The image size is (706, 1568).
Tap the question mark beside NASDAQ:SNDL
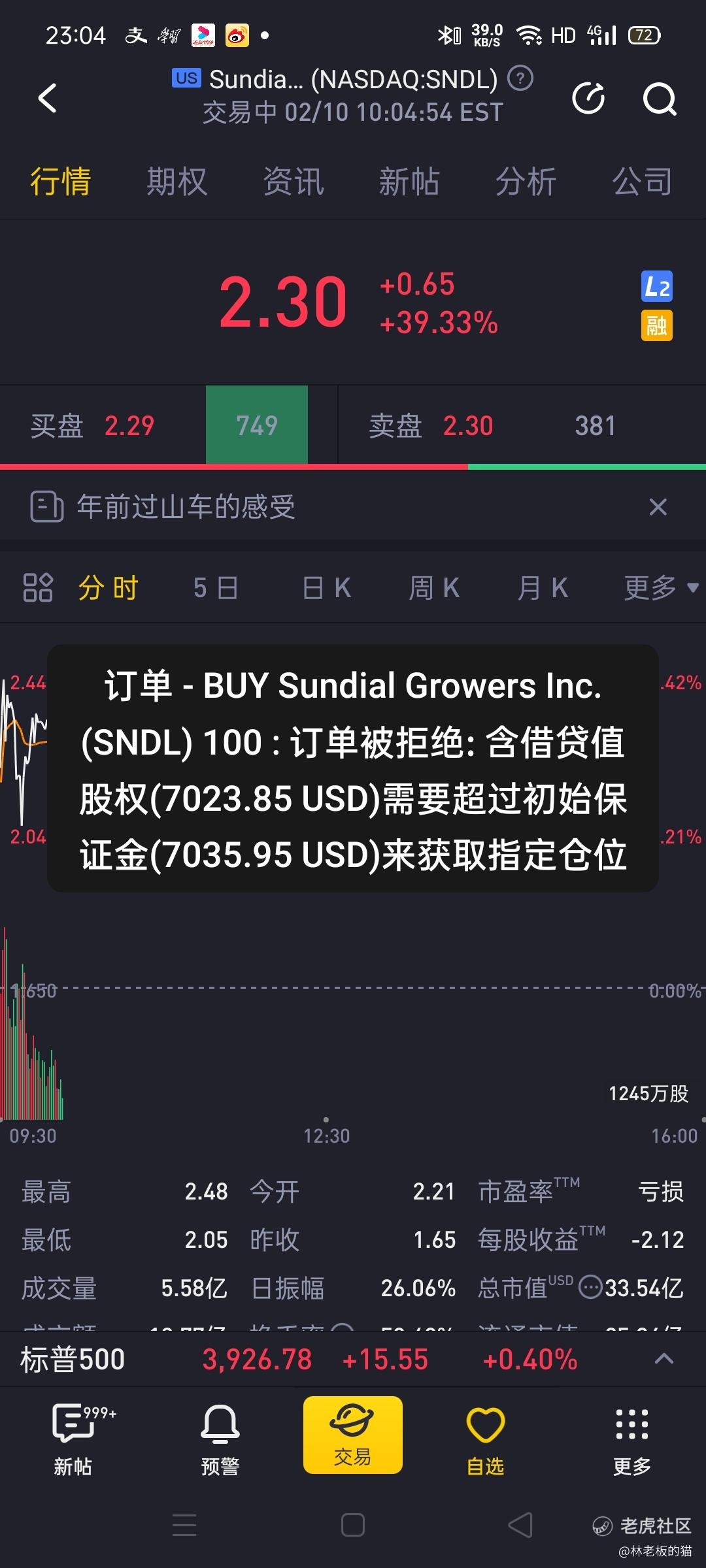pos(520,78)
